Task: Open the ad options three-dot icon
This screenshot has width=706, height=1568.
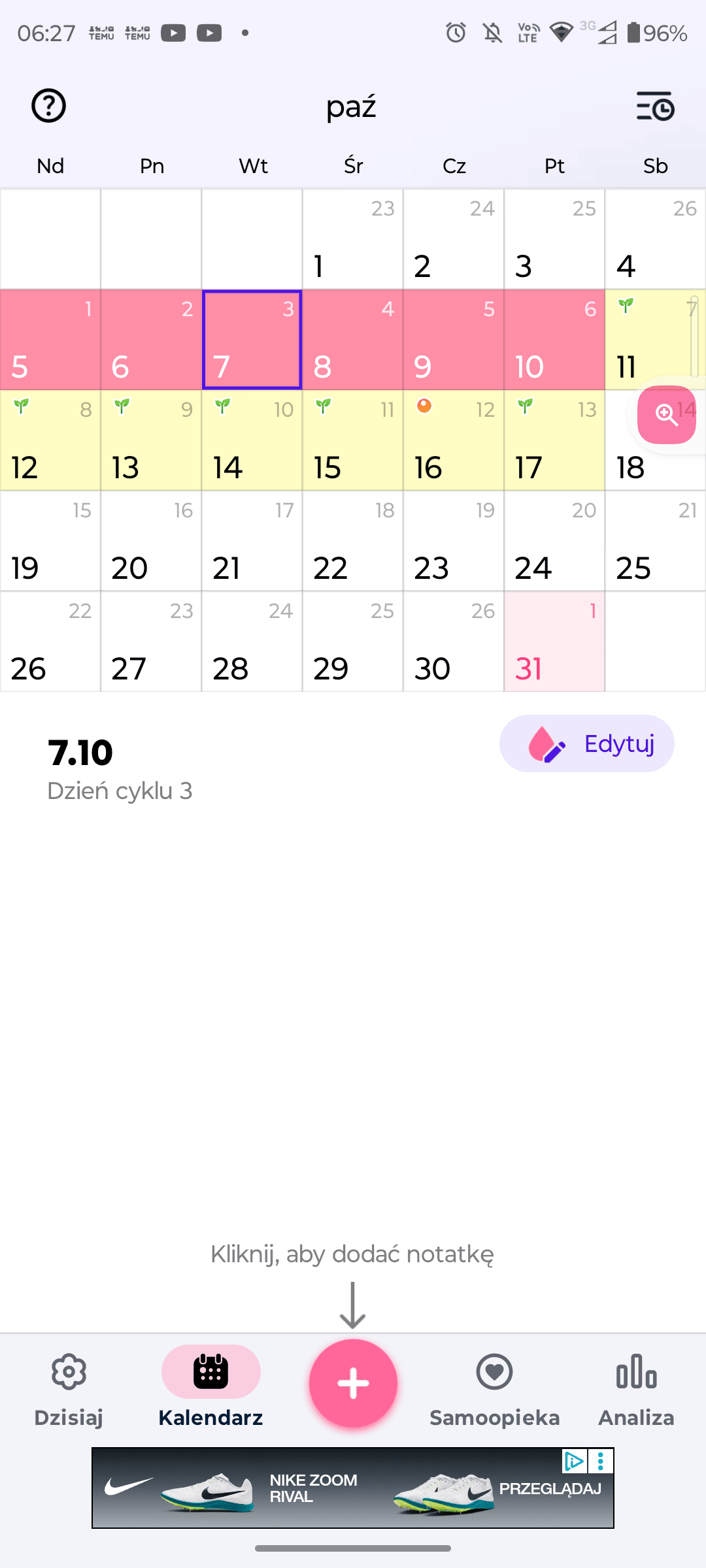Action: click(601, 1461)
